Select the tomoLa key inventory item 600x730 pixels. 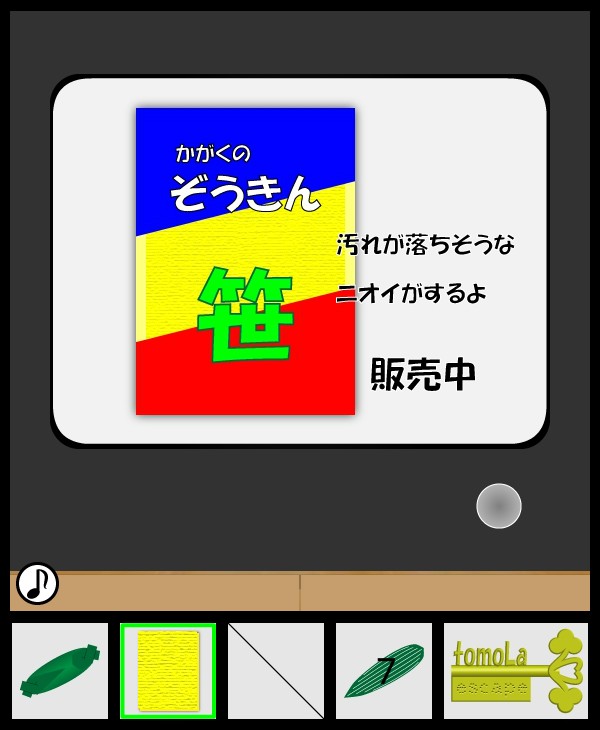tap(516, 671)
